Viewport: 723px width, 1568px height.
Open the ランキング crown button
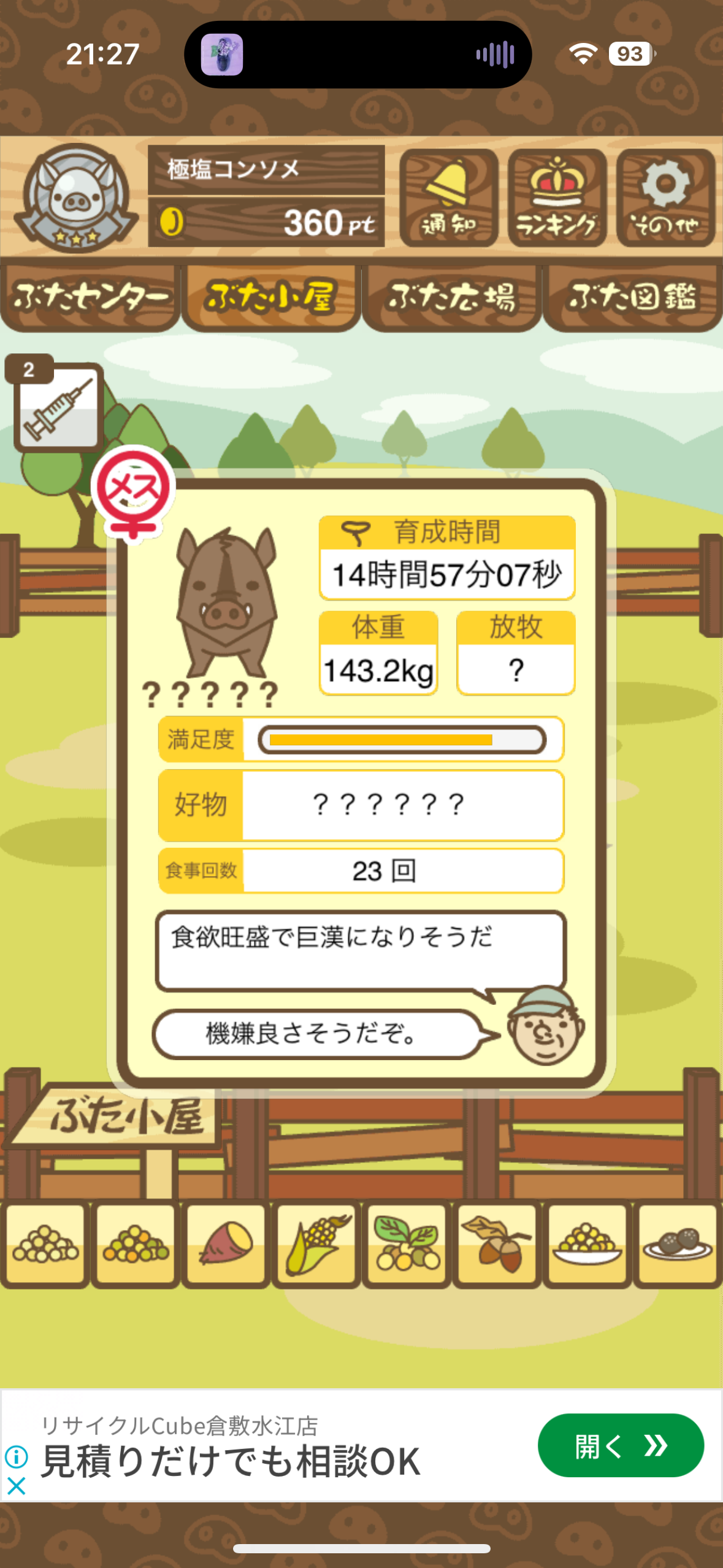(x=557, y=198)
